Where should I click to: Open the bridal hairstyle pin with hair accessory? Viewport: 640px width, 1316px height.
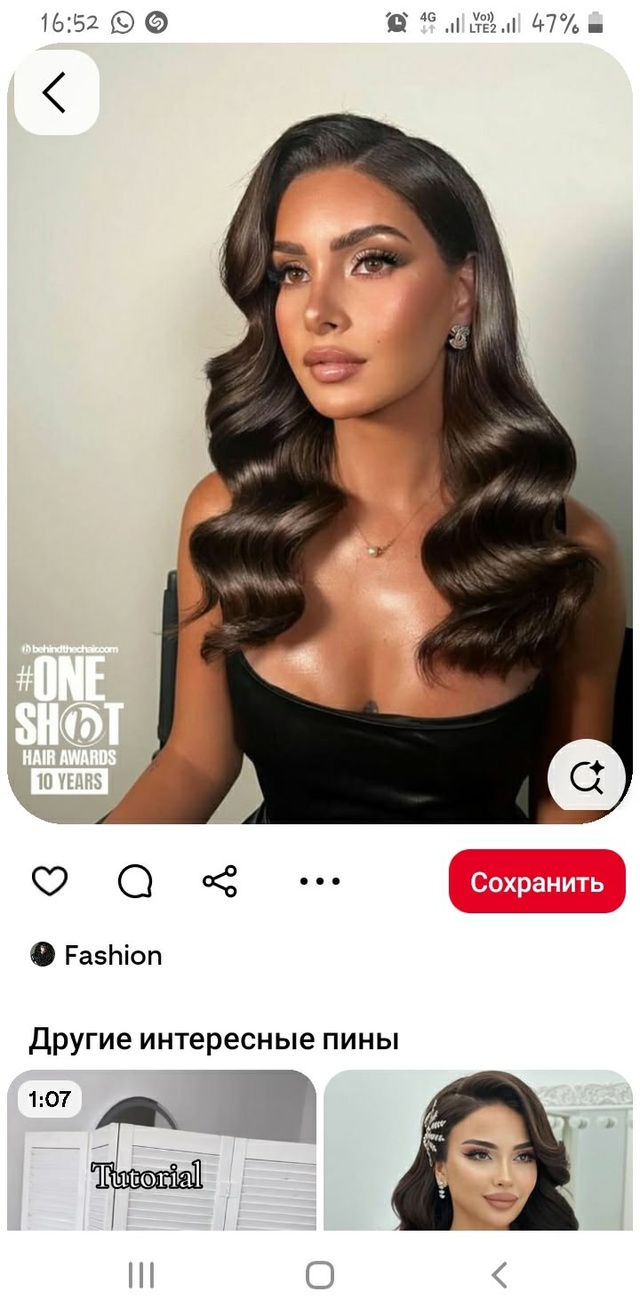tap(478, 1150)
